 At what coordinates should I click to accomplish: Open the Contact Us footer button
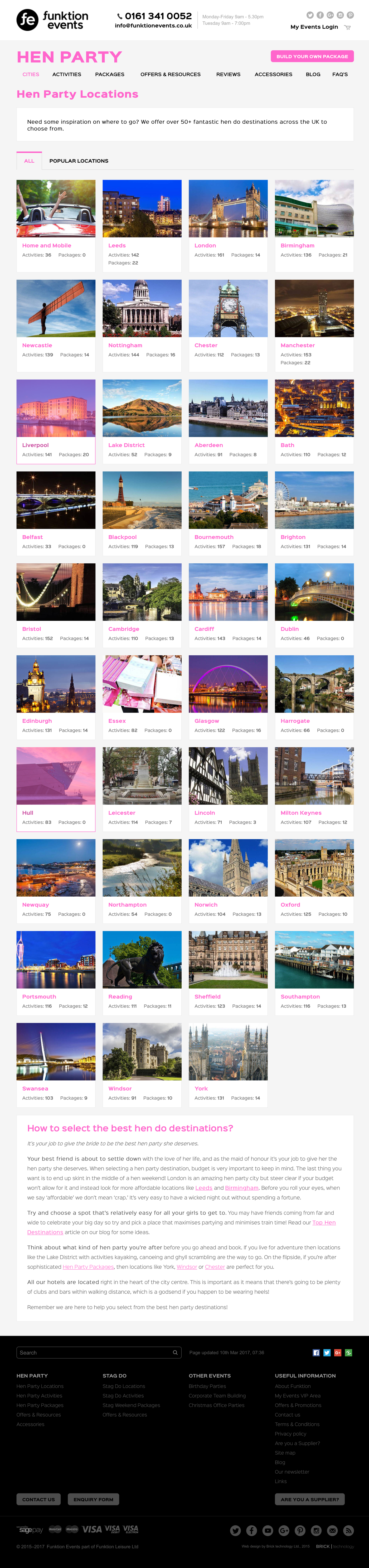pyautogui.click(x=38, y=1499)
